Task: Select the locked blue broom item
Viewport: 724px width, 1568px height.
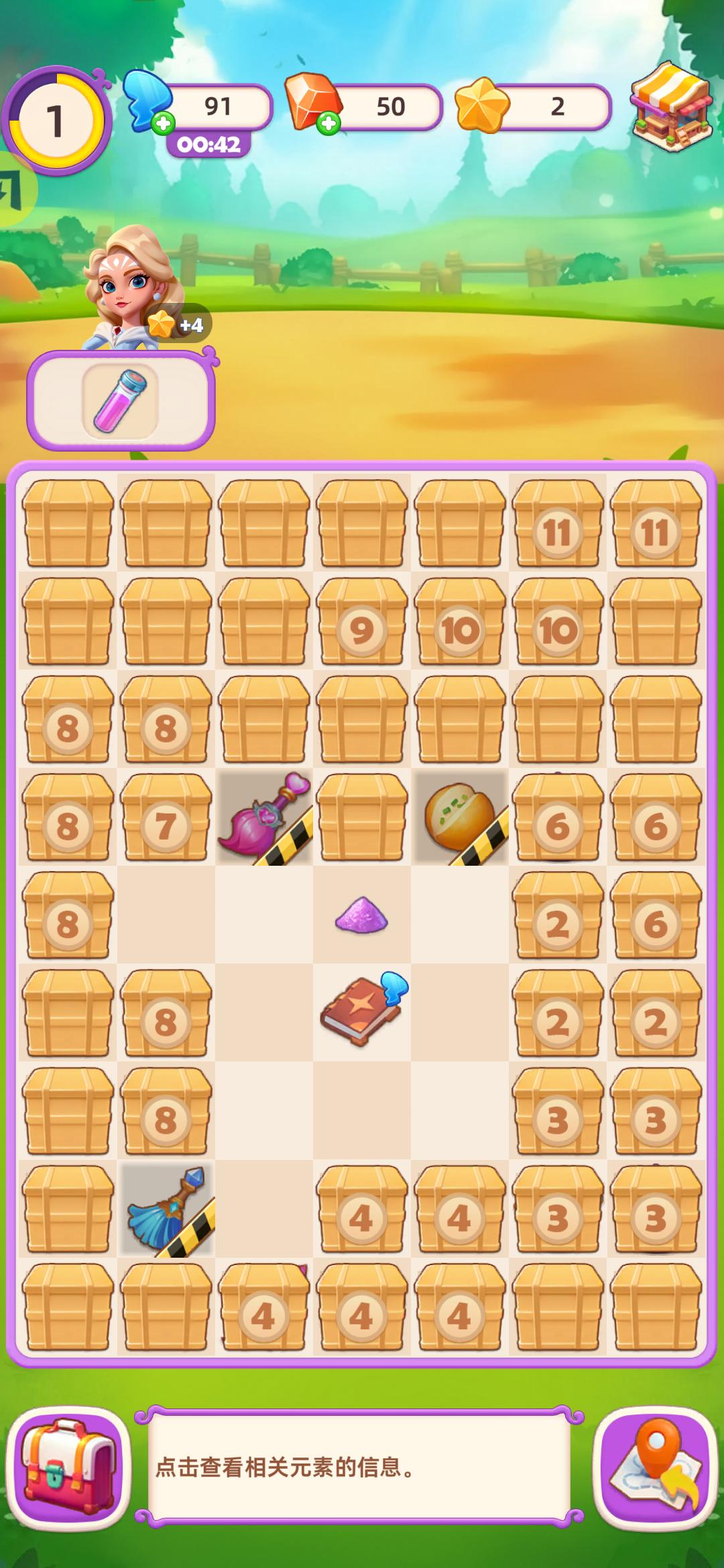Action: tap(166, 1209)
